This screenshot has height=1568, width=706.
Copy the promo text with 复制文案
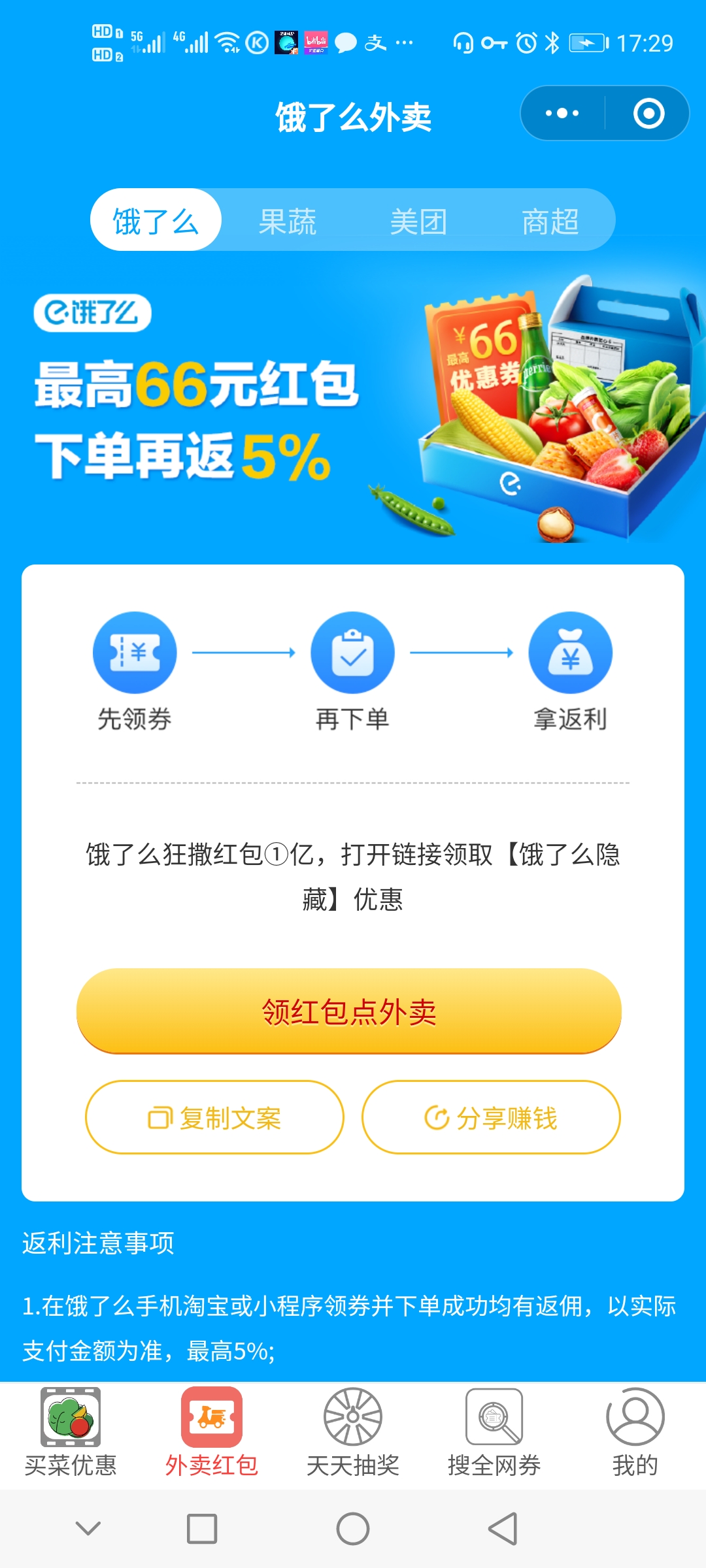pos(214,1117)
